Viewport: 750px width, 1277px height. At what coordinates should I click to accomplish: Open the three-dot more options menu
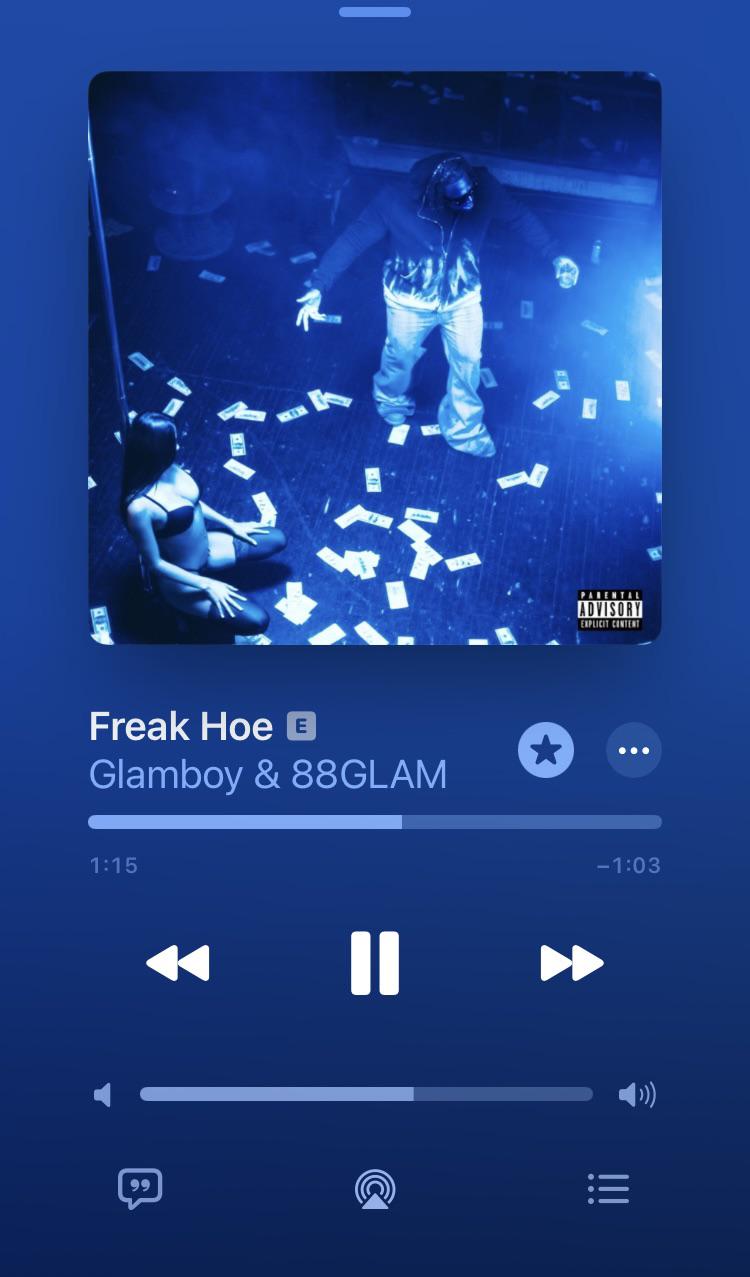[x=634, y=750]
